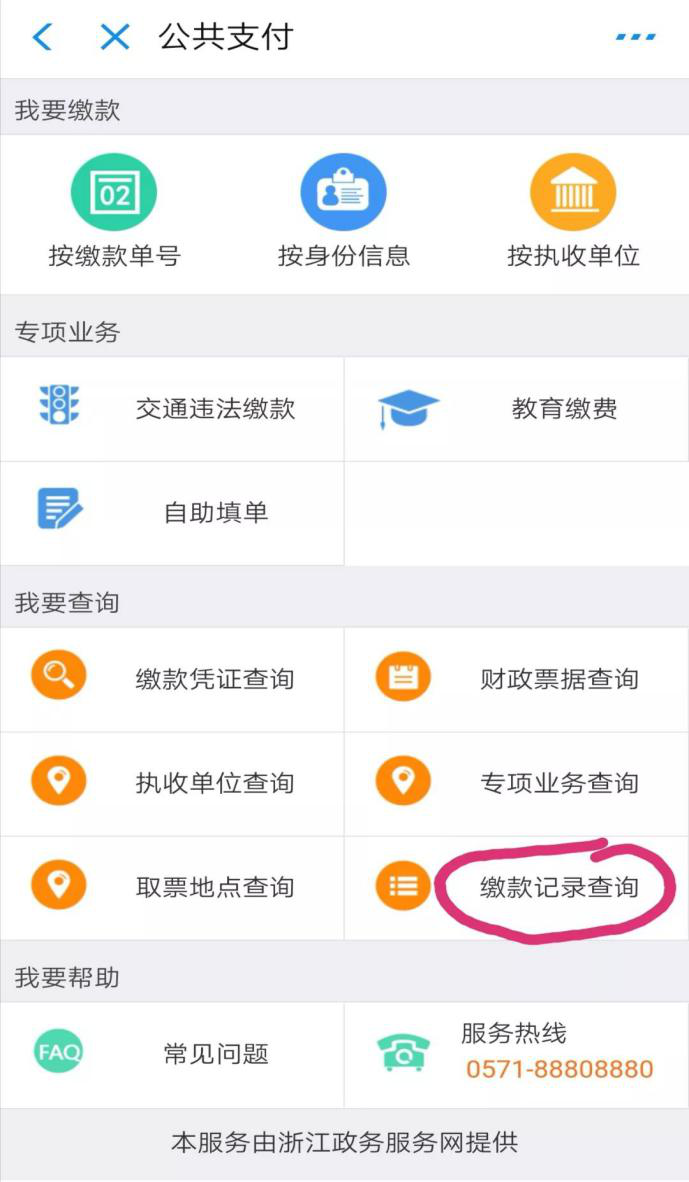Screen dimensions: 689x1182
Task: Open 缴款凭证查询
Action: click(172, 679)
